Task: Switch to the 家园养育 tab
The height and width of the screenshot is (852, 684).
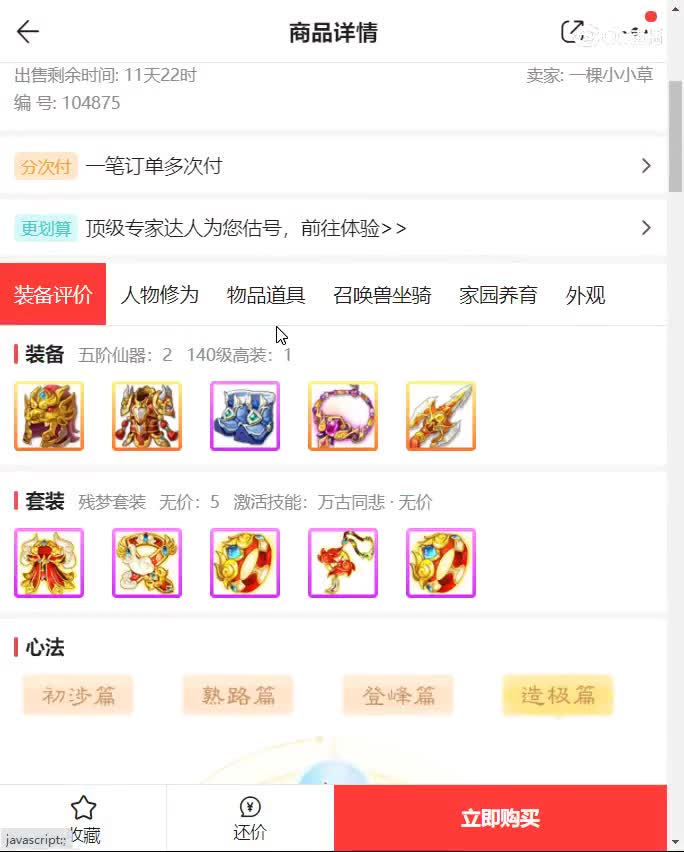Action: click(498, 295)
